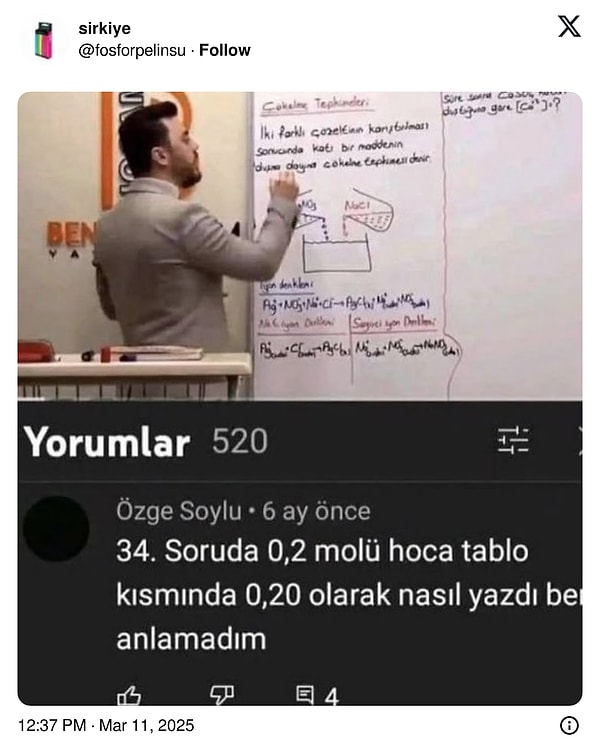Follow the sirkiye account
600x756 pixels.
225,50
